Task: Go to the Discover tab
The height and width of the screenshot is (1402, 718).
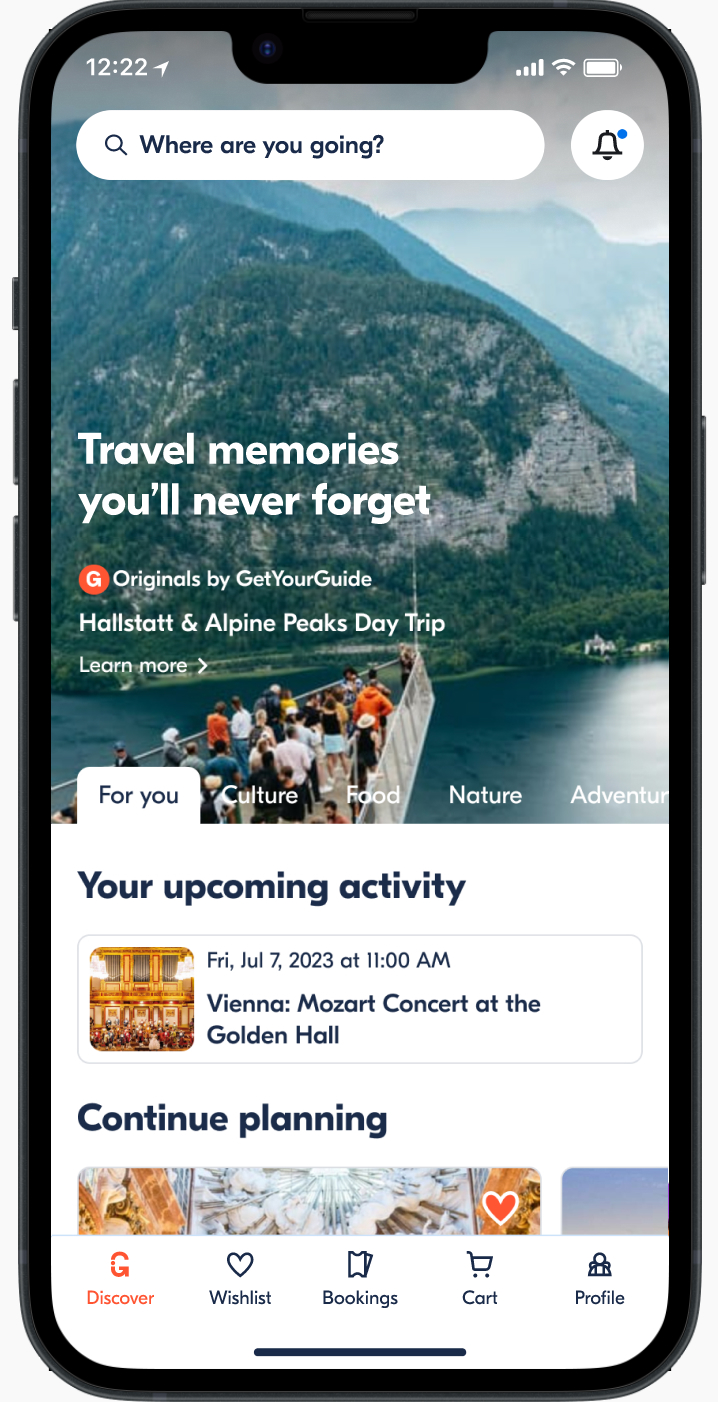Action: 120,1280
